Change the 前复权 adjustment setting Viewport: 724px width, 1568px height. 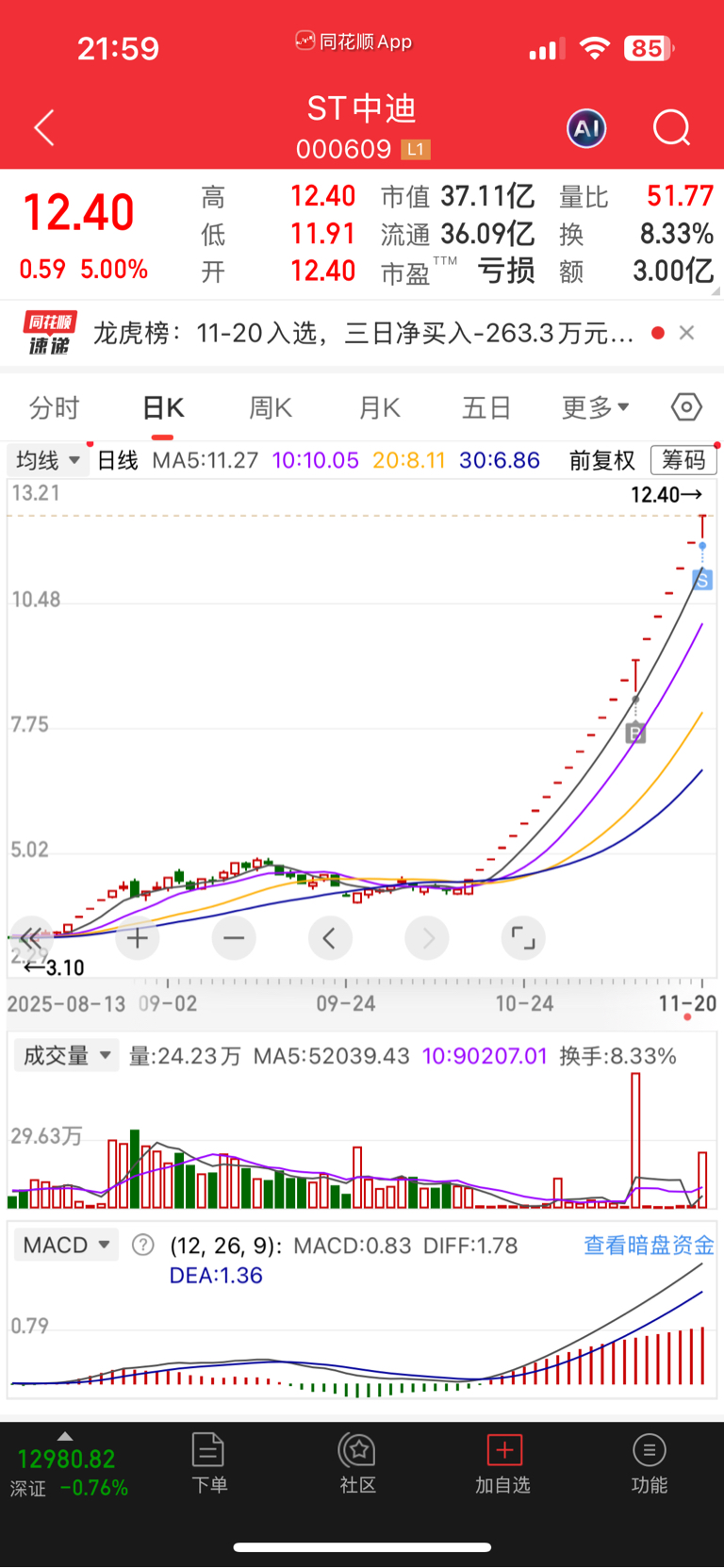[x=601, y=460]
